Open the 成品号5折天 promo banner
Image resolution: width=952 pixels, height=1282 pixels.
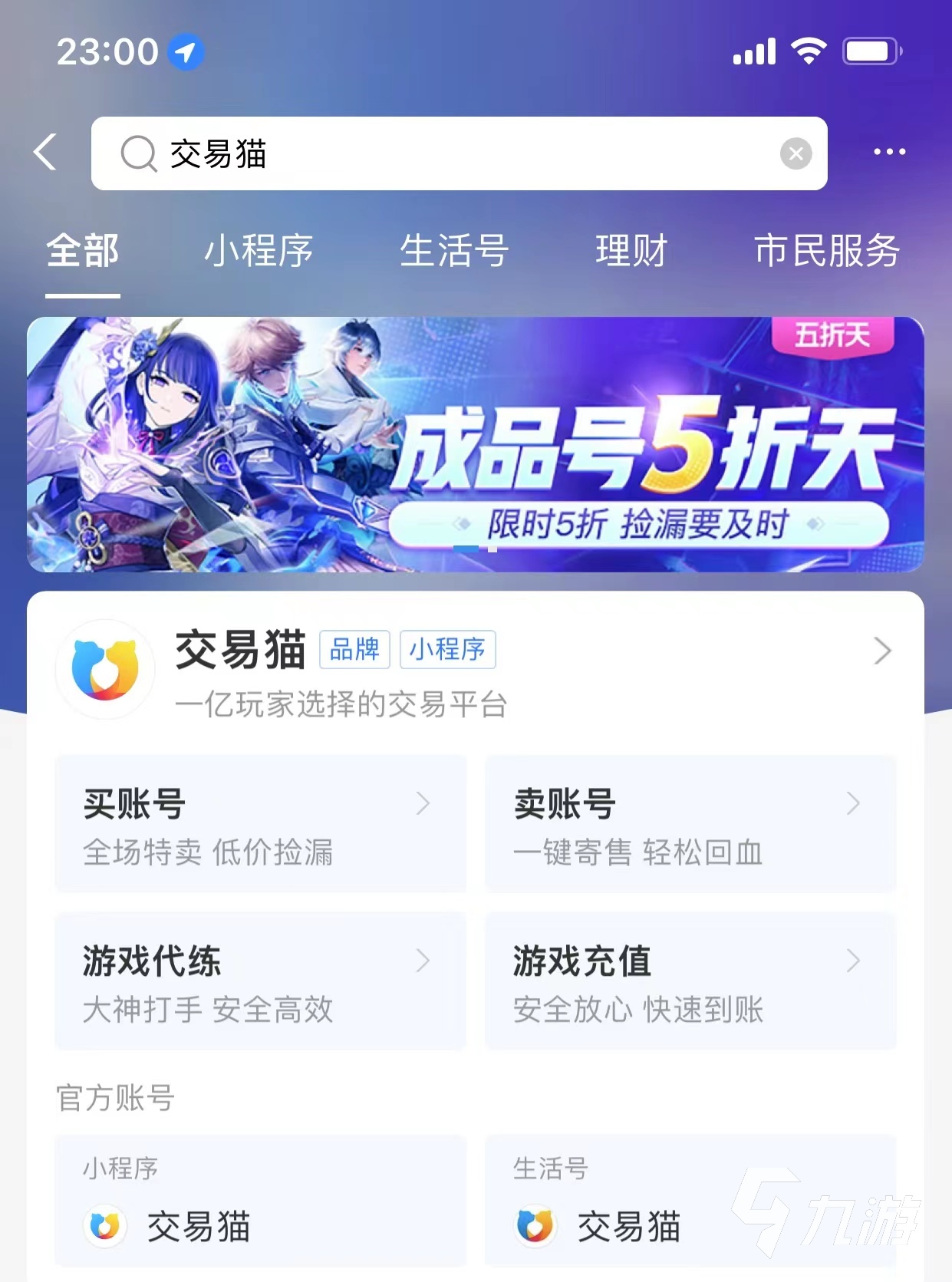point(476,444)
